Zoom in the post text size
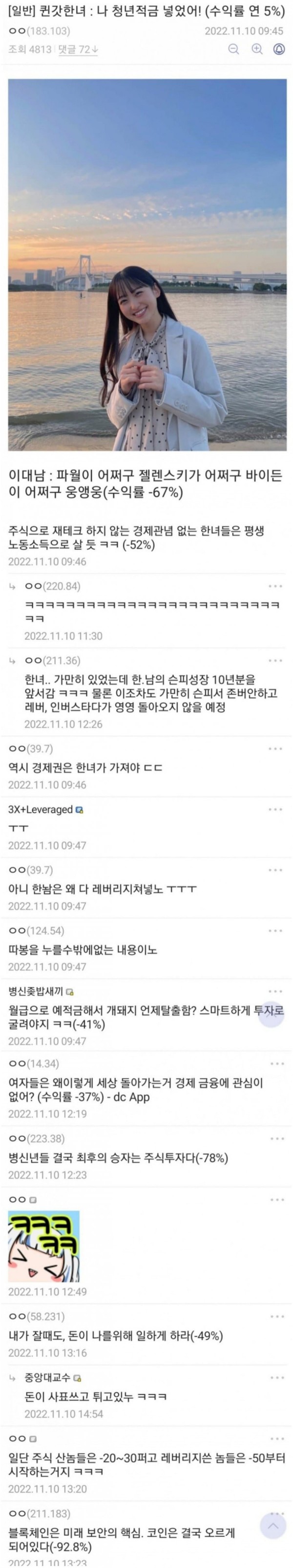293x1568 pixels. click(256, 49)
